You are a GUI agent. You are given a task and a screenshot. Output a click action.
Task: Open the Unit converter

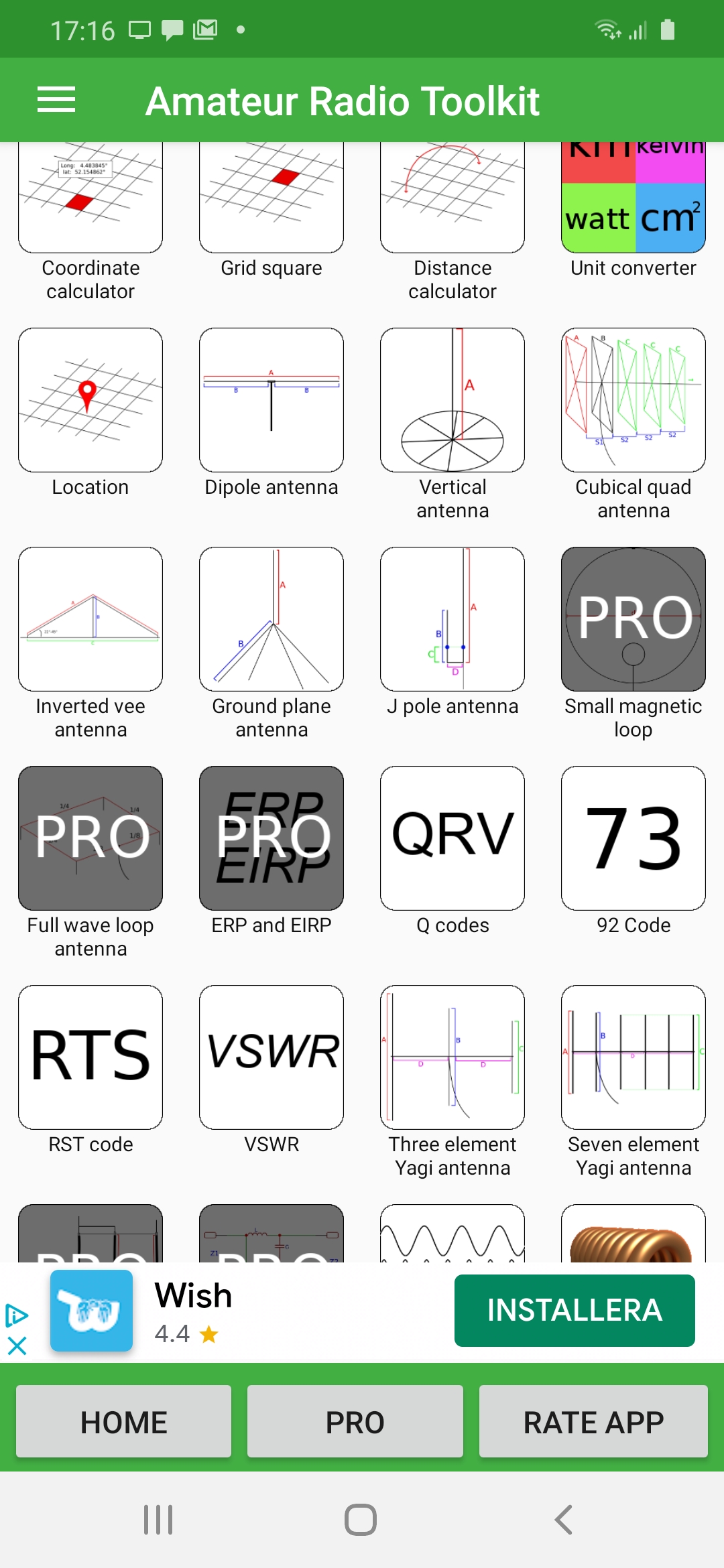(x=633, y=201)
